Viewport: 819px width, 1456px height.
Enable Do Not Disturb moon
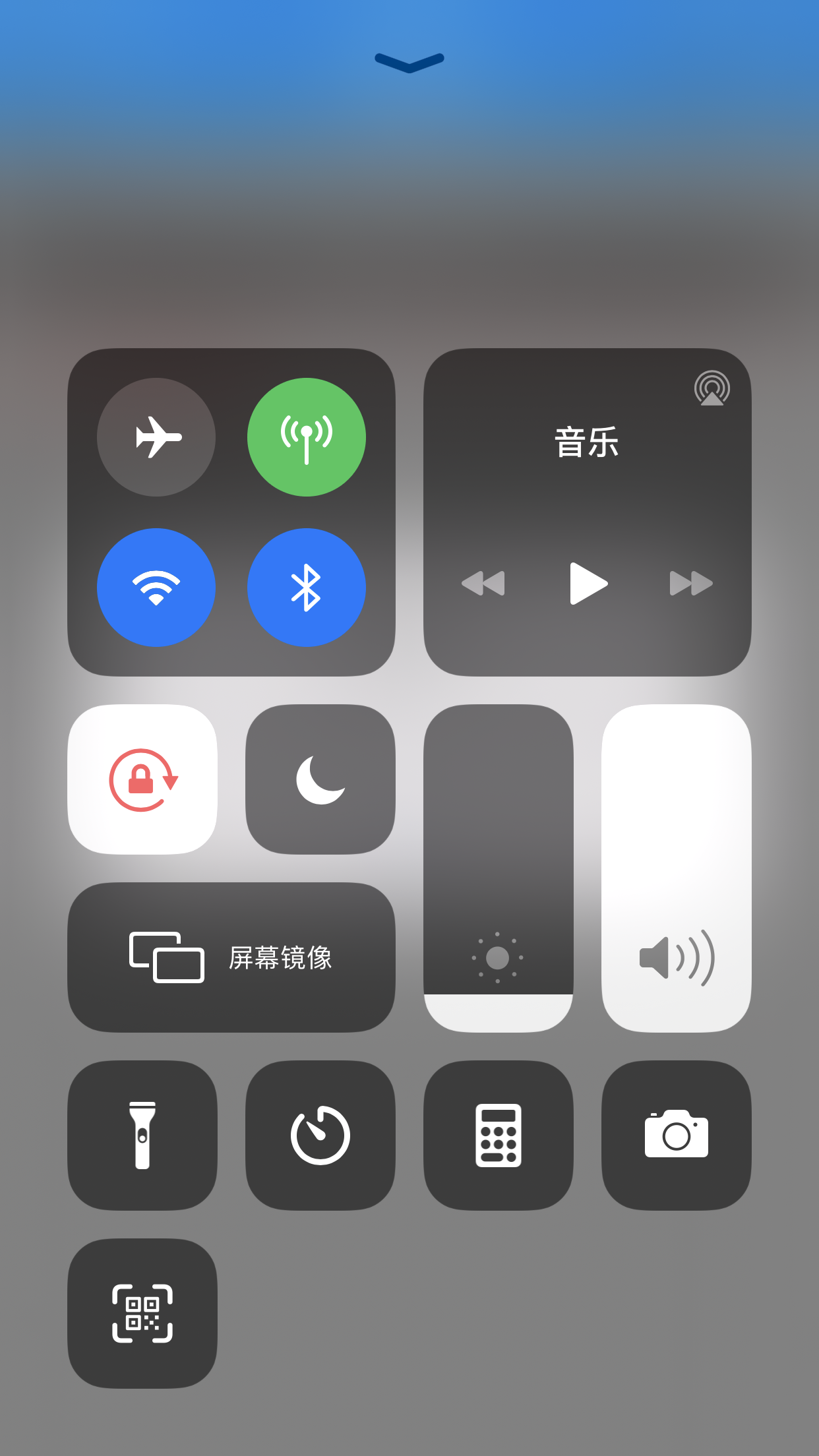tap(320, 779)
